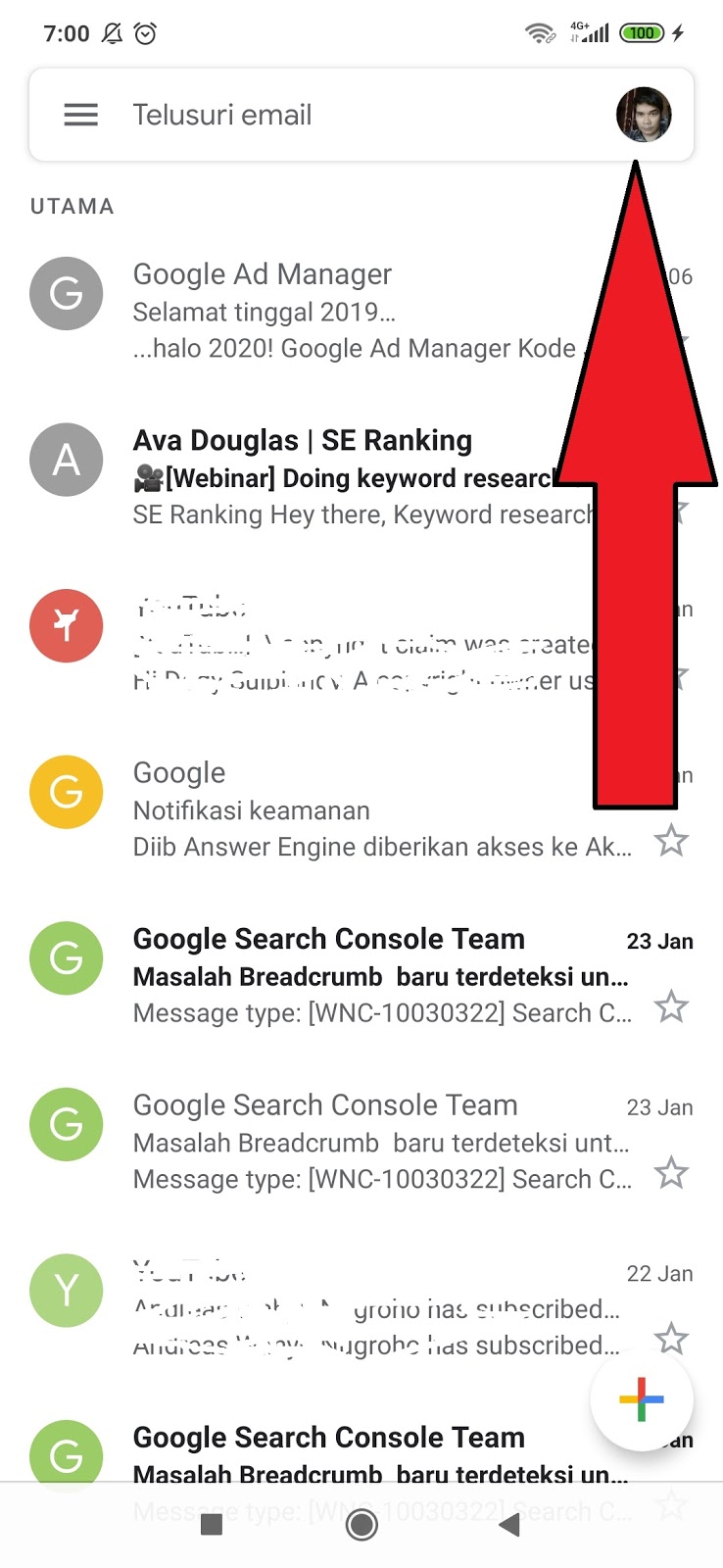Go to the home screen

361,1525
